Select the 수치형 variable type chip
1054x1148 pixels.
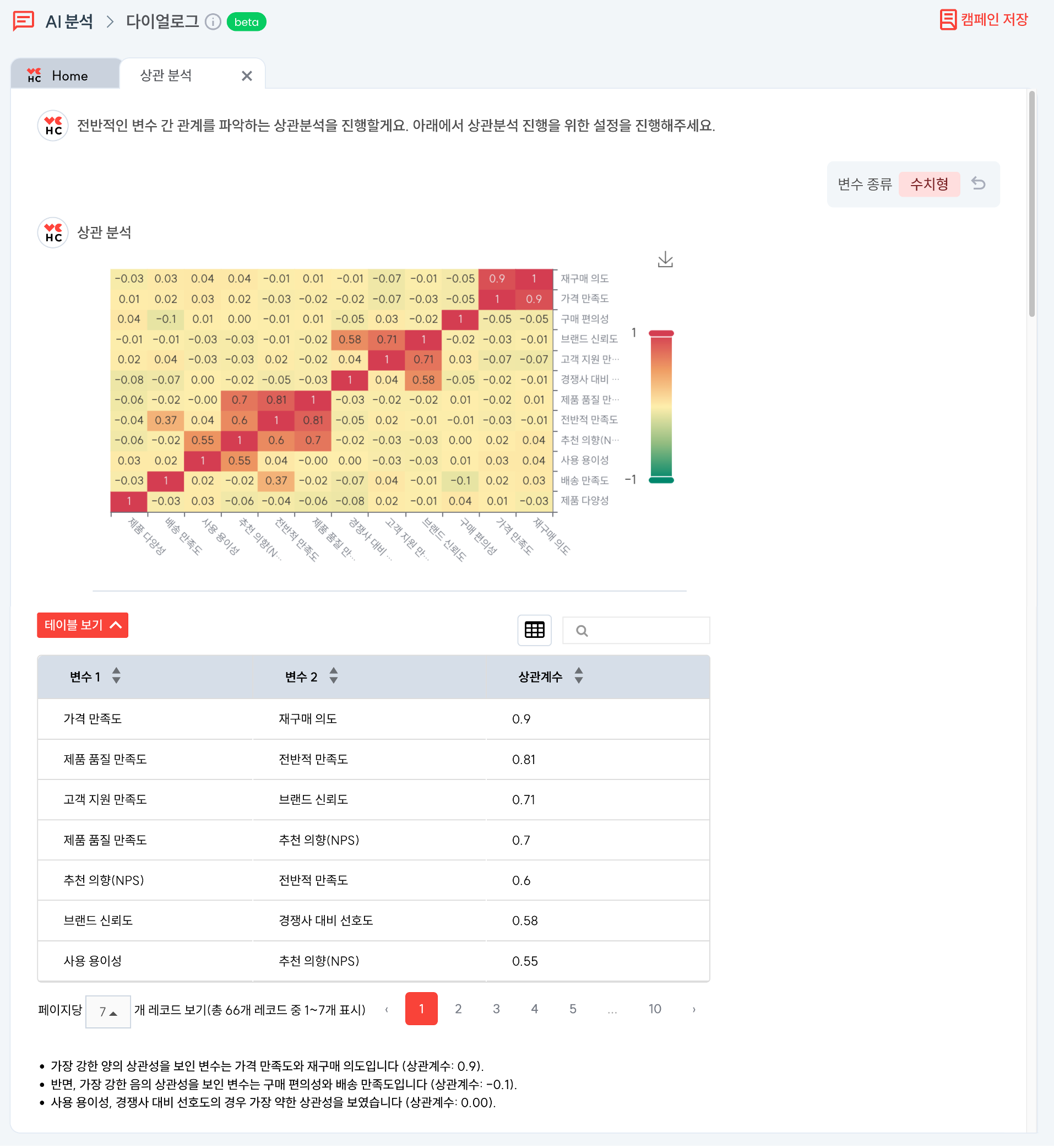[928, 184]
